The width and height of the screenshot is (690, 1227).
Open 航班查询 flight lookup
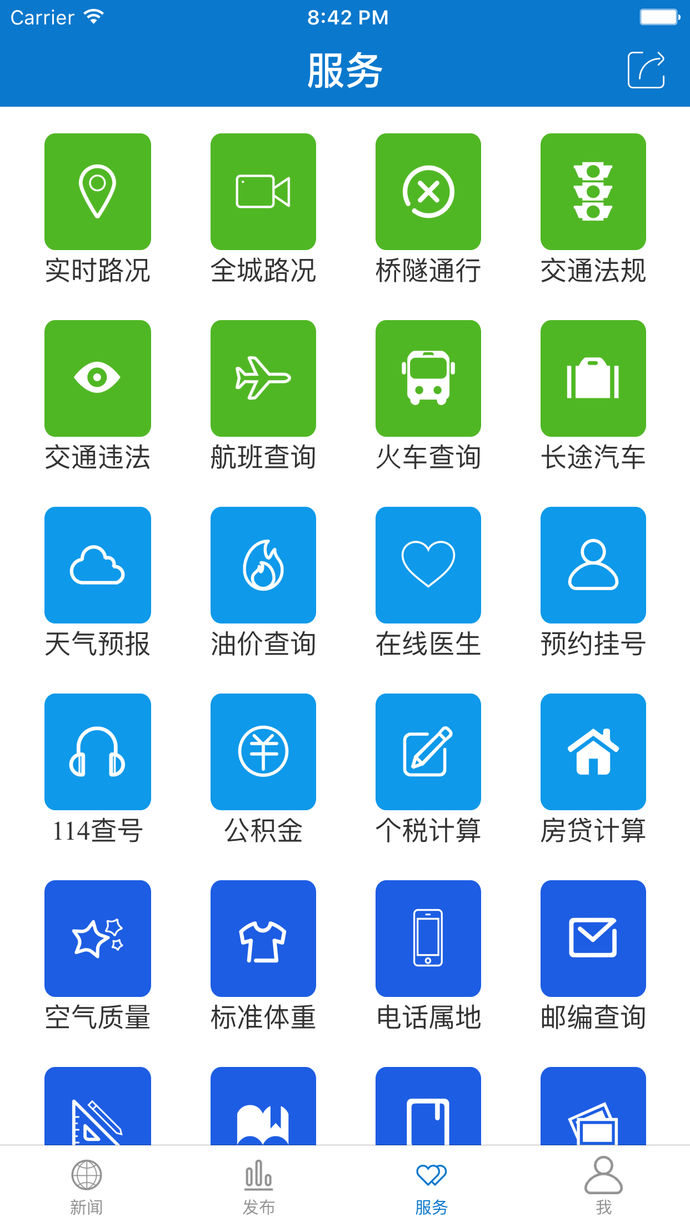pos(263,378)
